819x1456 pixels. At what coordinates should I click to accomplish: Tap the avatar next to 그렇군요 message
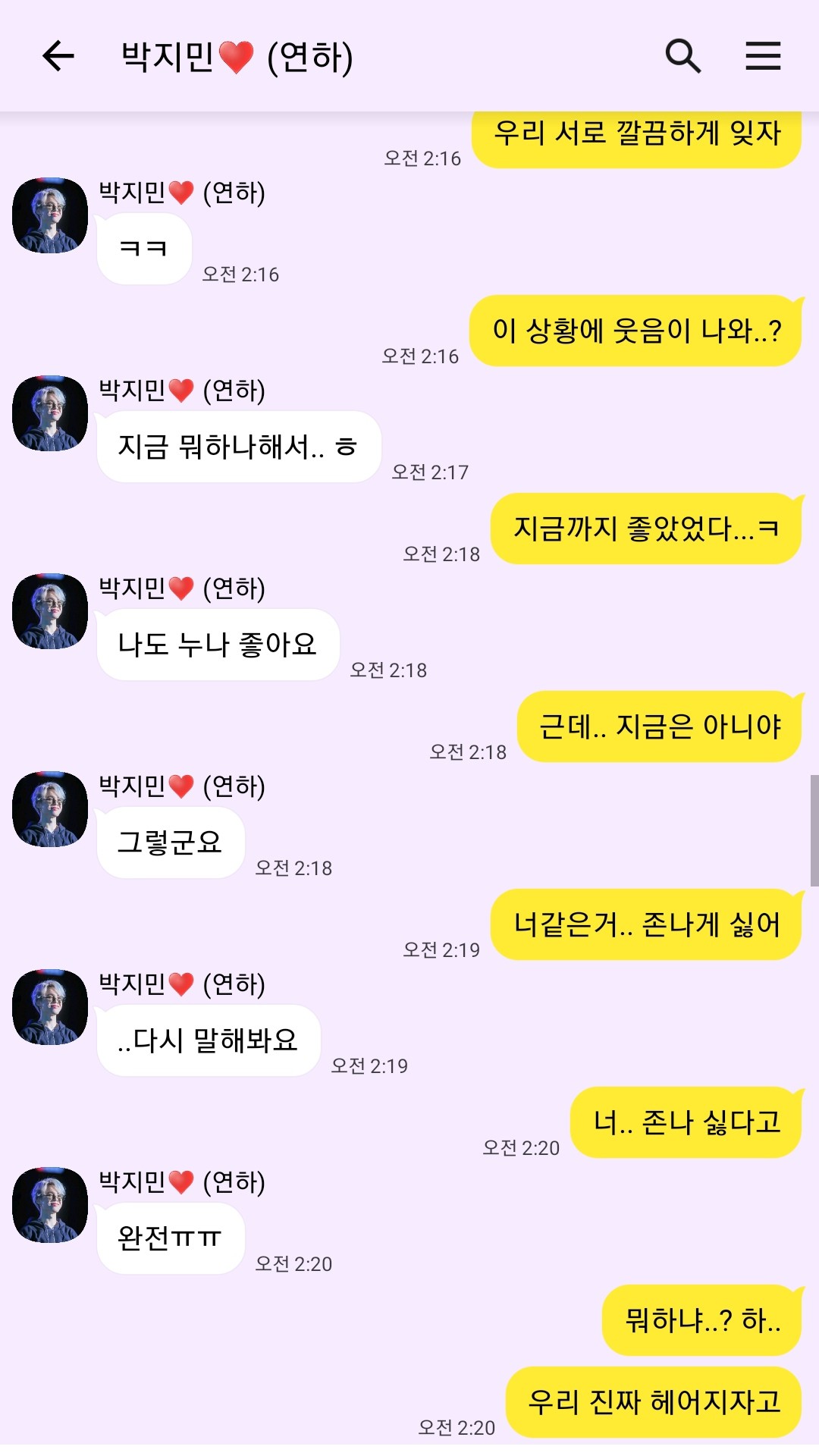[50, 809]
